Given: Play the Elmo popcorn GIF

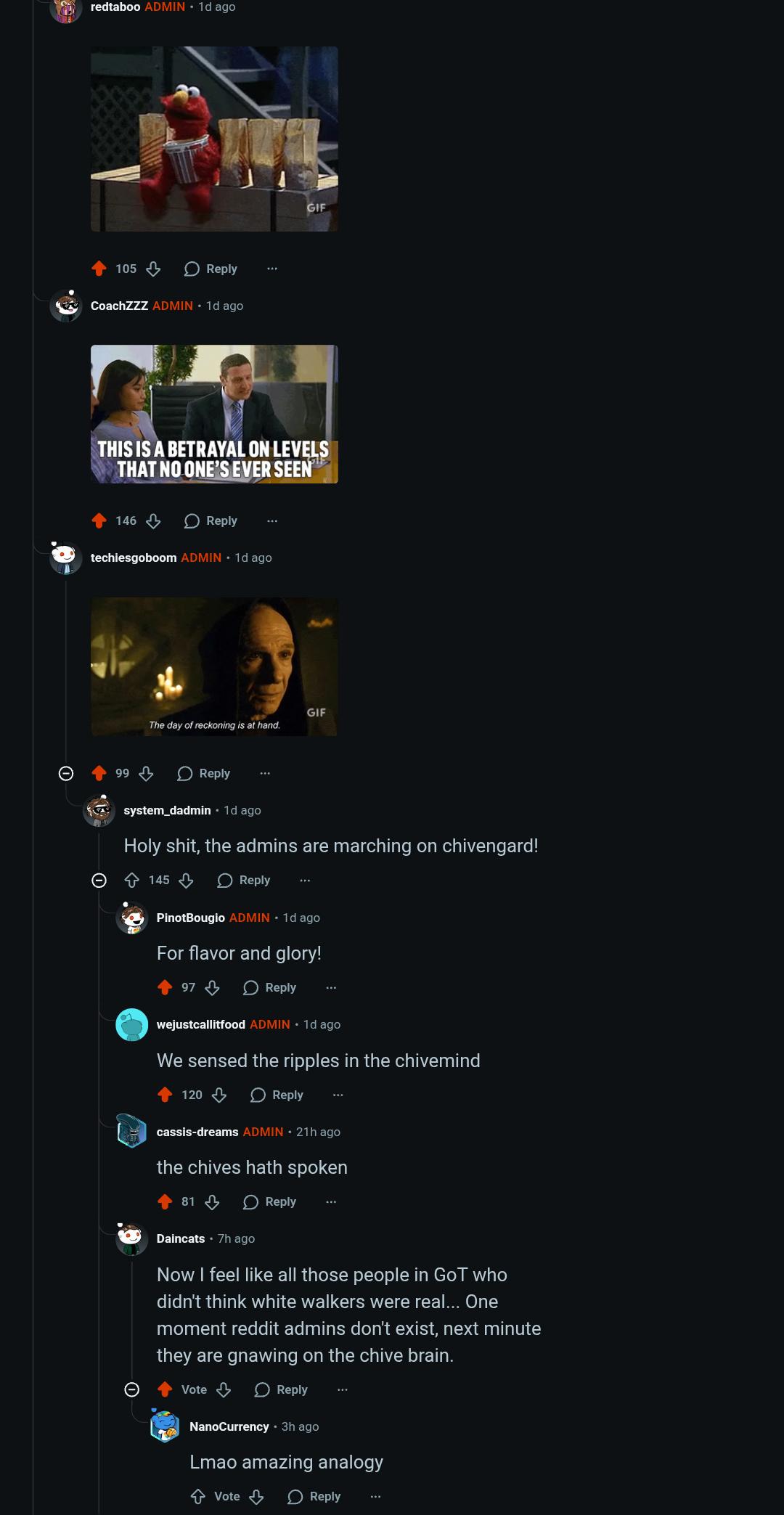Looking at the screenshot, I should [x=213, y=139].
